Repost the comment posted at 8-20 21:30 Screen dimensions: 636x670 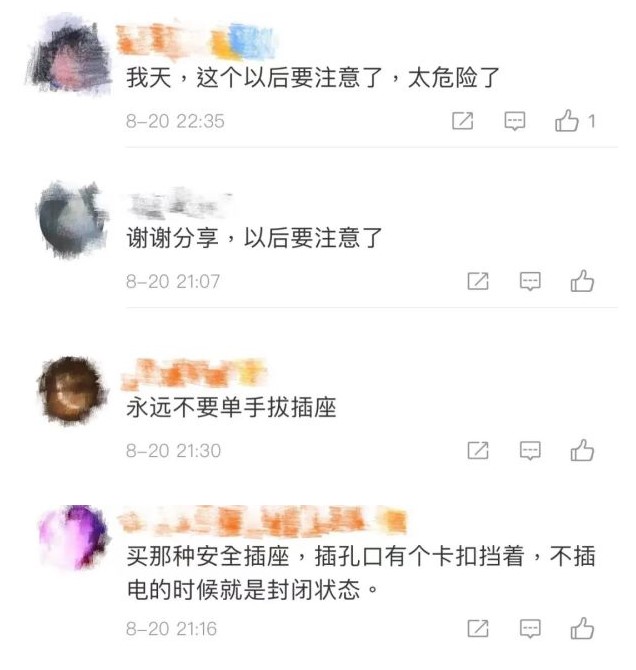click(478, 451)
